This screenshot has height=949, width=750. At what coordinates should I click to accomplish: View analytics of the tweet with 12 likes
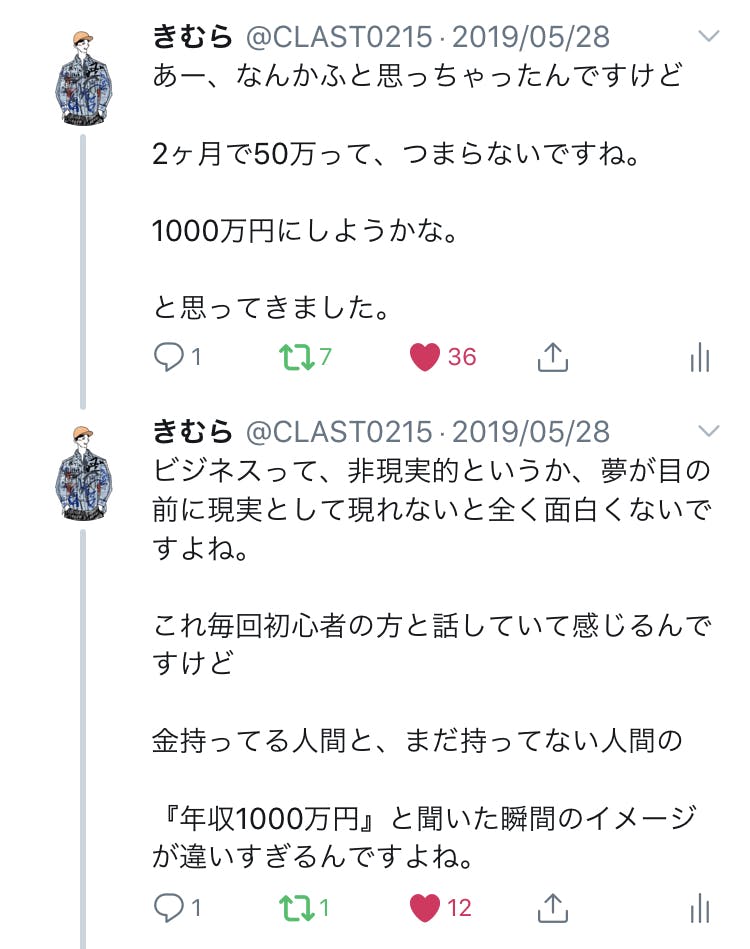tap(700, 909)
